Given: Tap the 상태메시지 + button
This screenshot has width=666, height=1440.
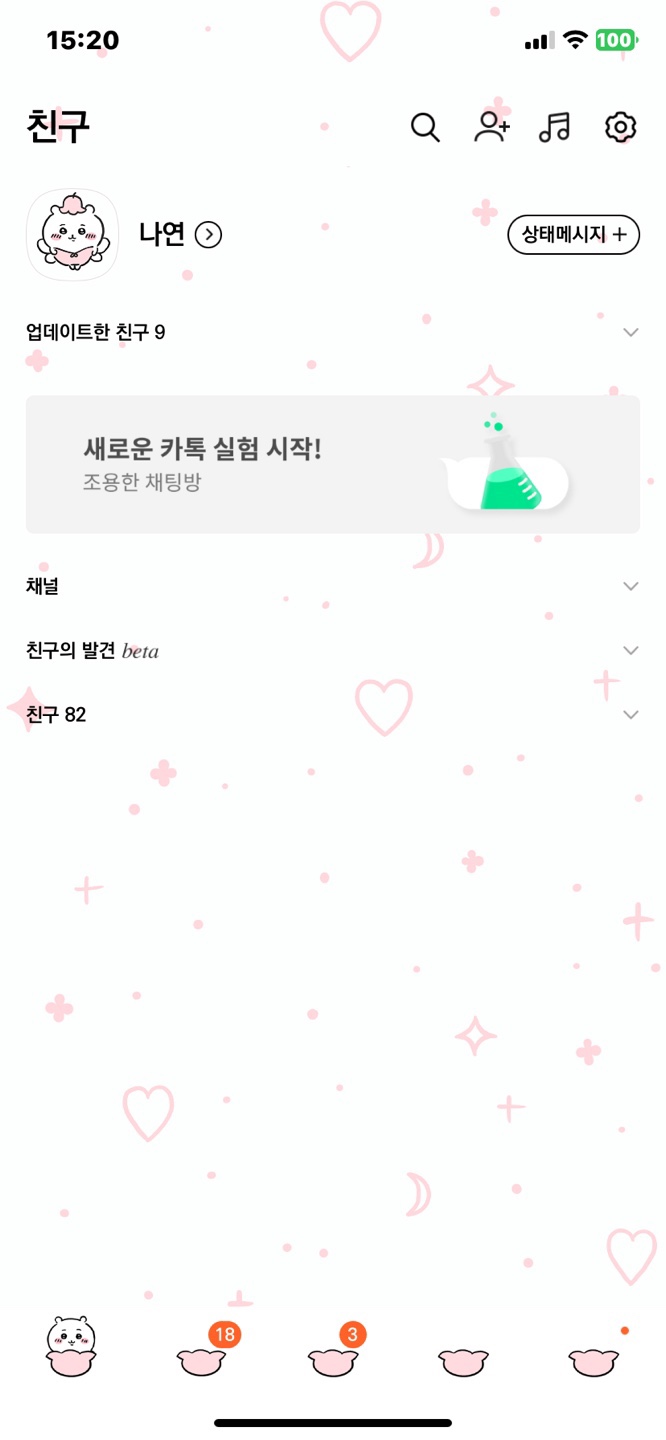Looking at the screenshot, I should pos(574,235).
